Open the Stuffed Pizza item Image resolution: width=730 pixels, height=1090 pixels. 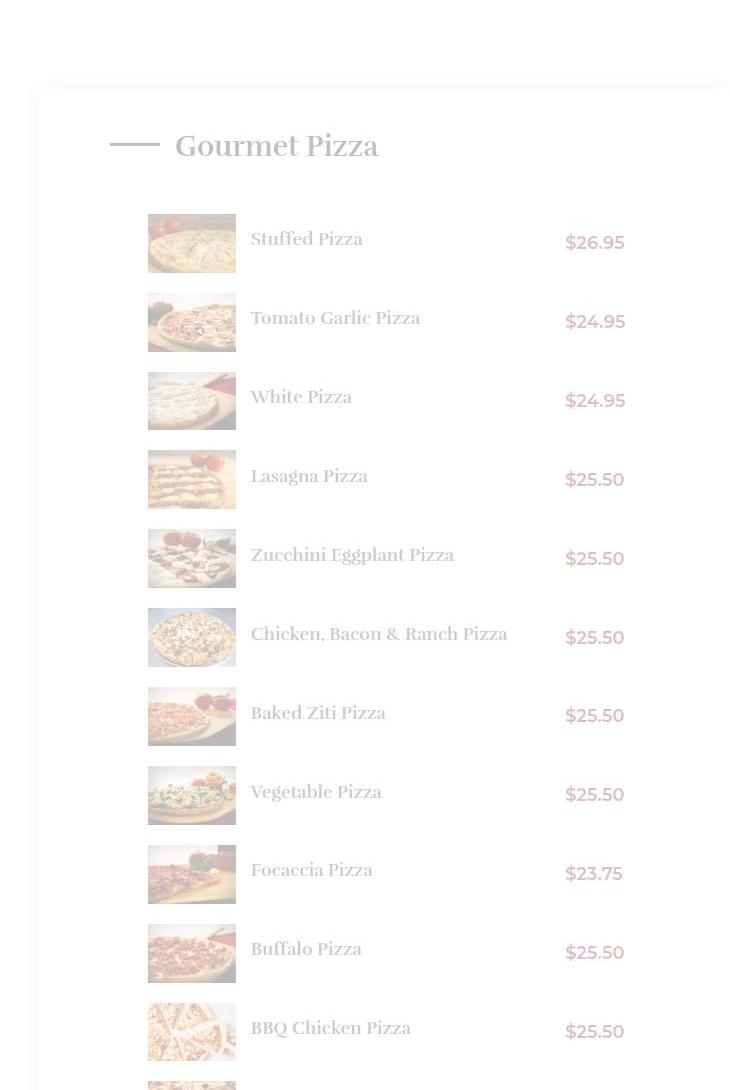tap(307, 239)
